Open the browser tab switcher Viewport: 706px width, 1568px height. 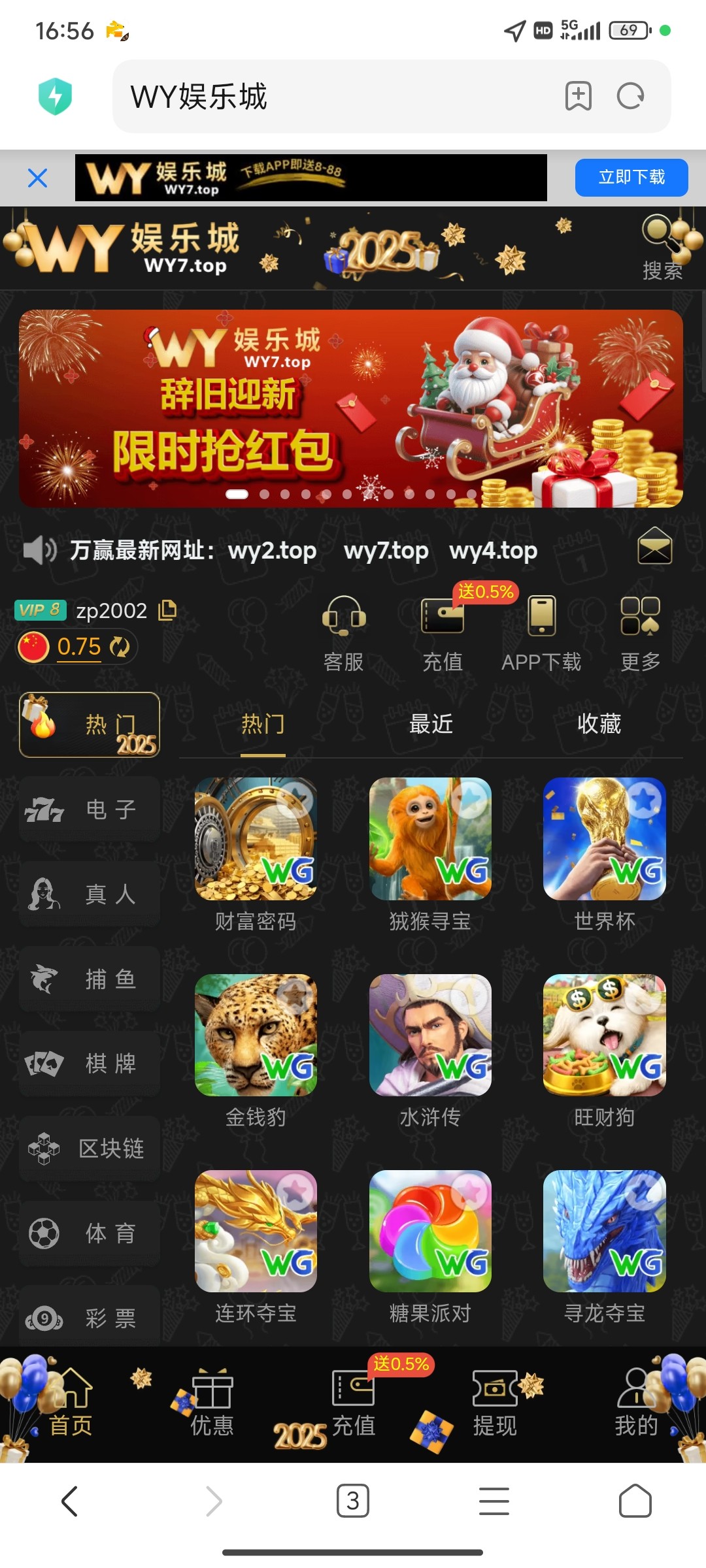point(353,1501)
